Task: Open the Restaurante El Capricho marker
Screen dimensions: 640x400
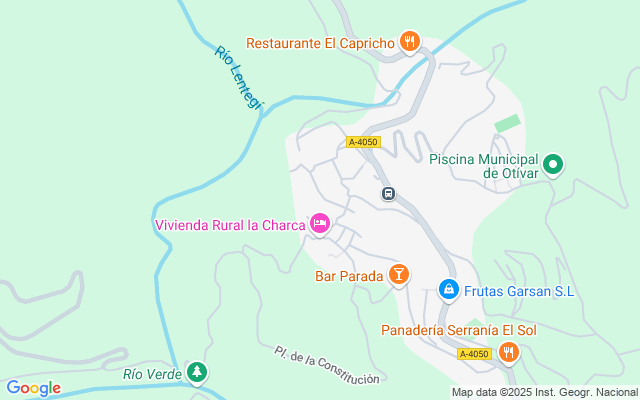Action: pyautogui.click(x=409, y=42)
